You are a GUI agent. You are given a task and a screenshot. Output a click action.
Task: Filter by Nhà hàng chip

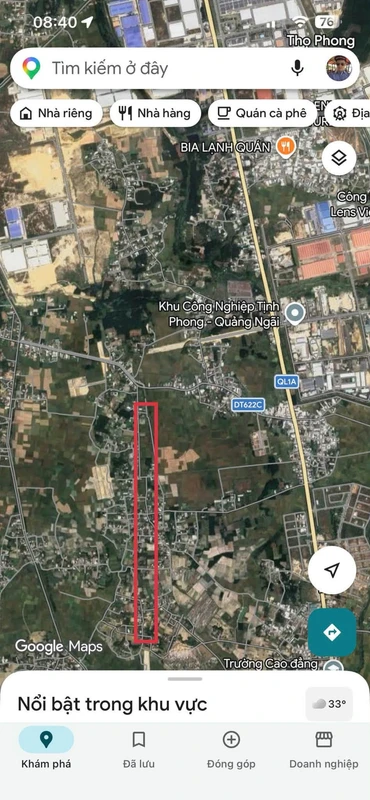click(x=155, y=113)
